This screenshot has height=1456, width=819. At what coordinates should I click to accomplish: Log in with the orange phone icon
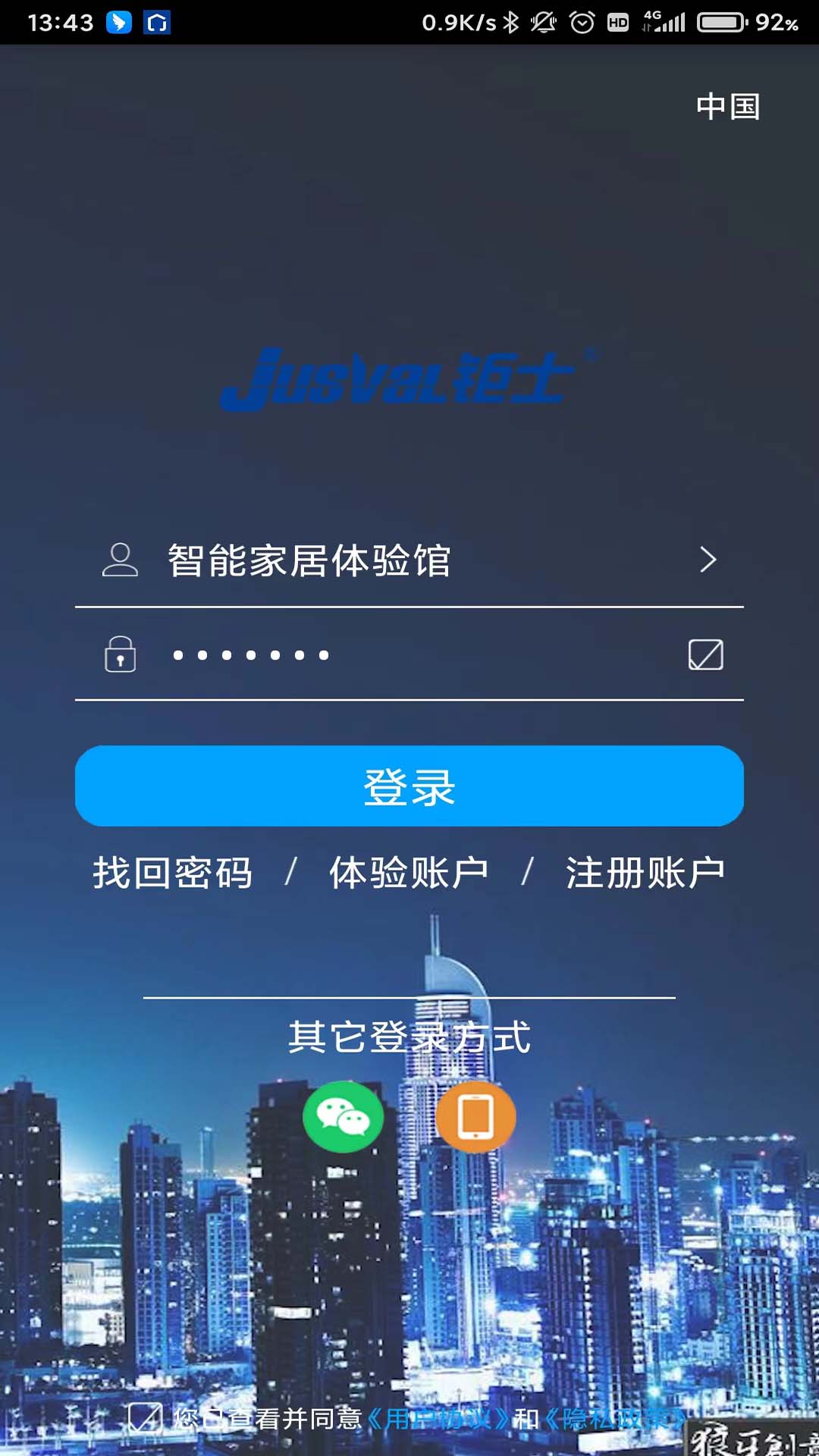pos(475,1117)
